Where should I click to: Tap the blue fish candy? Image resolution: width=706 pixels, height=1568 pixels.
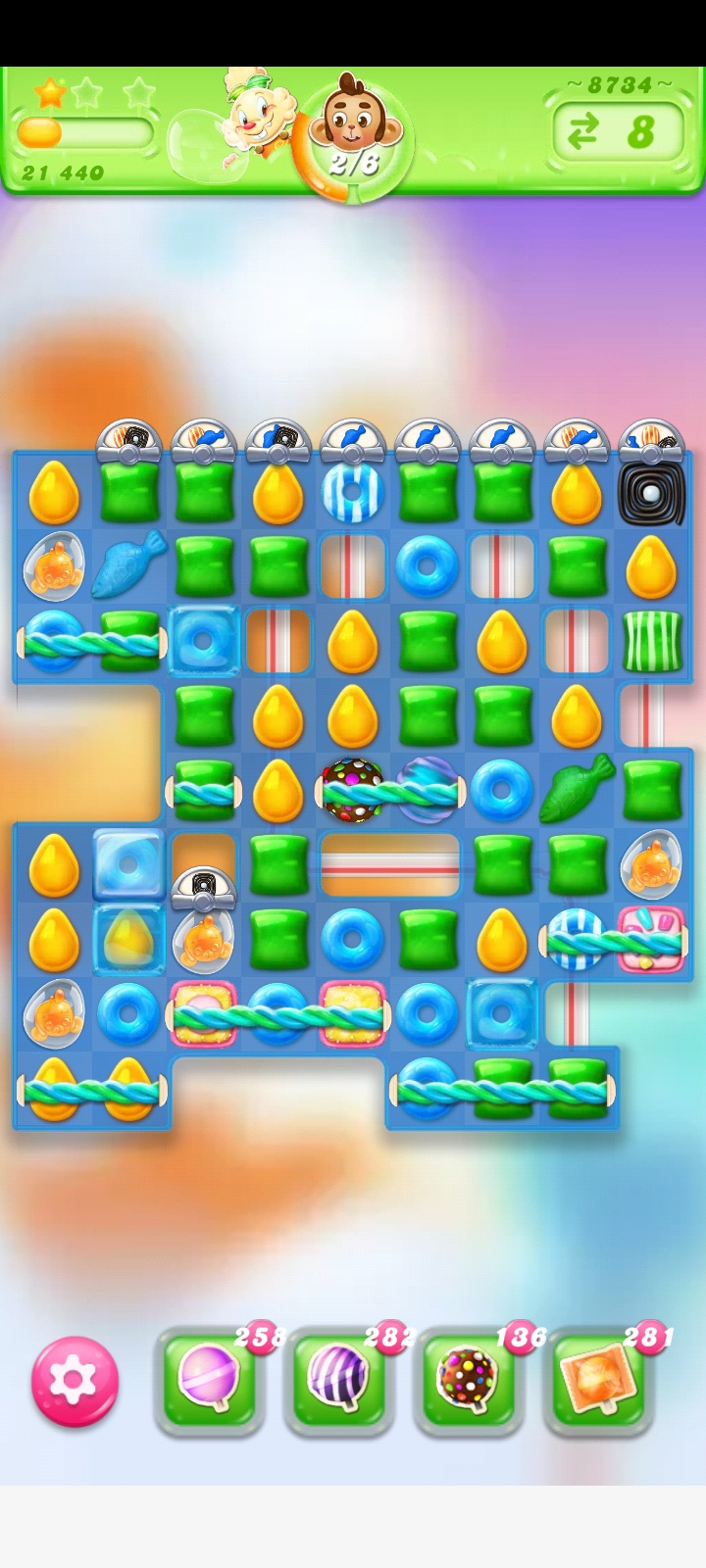pyautogui.click(x=128, y=565)
